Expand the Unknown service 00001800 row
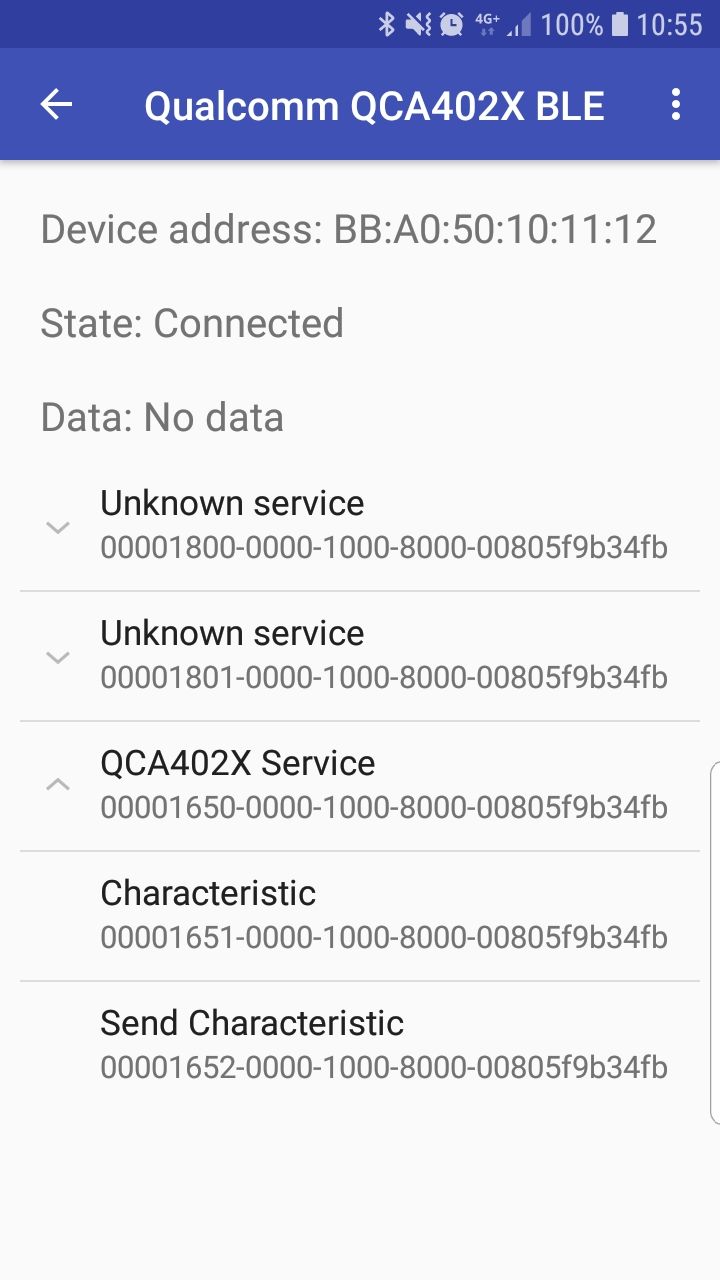Image resolution: width=720 pixels, height=1280 pixels. [x=360, y=526]
